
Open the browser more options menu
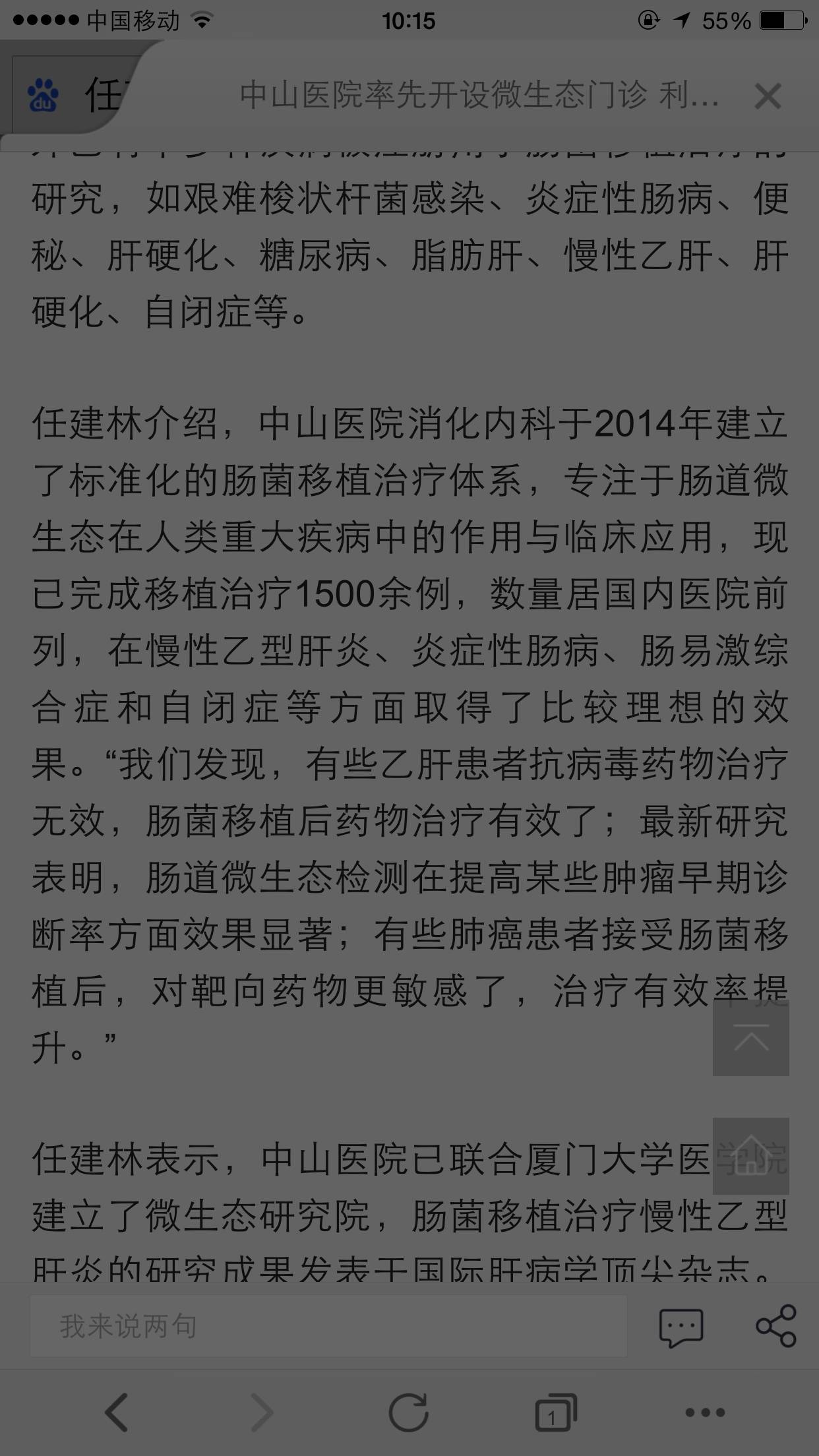(x=705, y=1412)
